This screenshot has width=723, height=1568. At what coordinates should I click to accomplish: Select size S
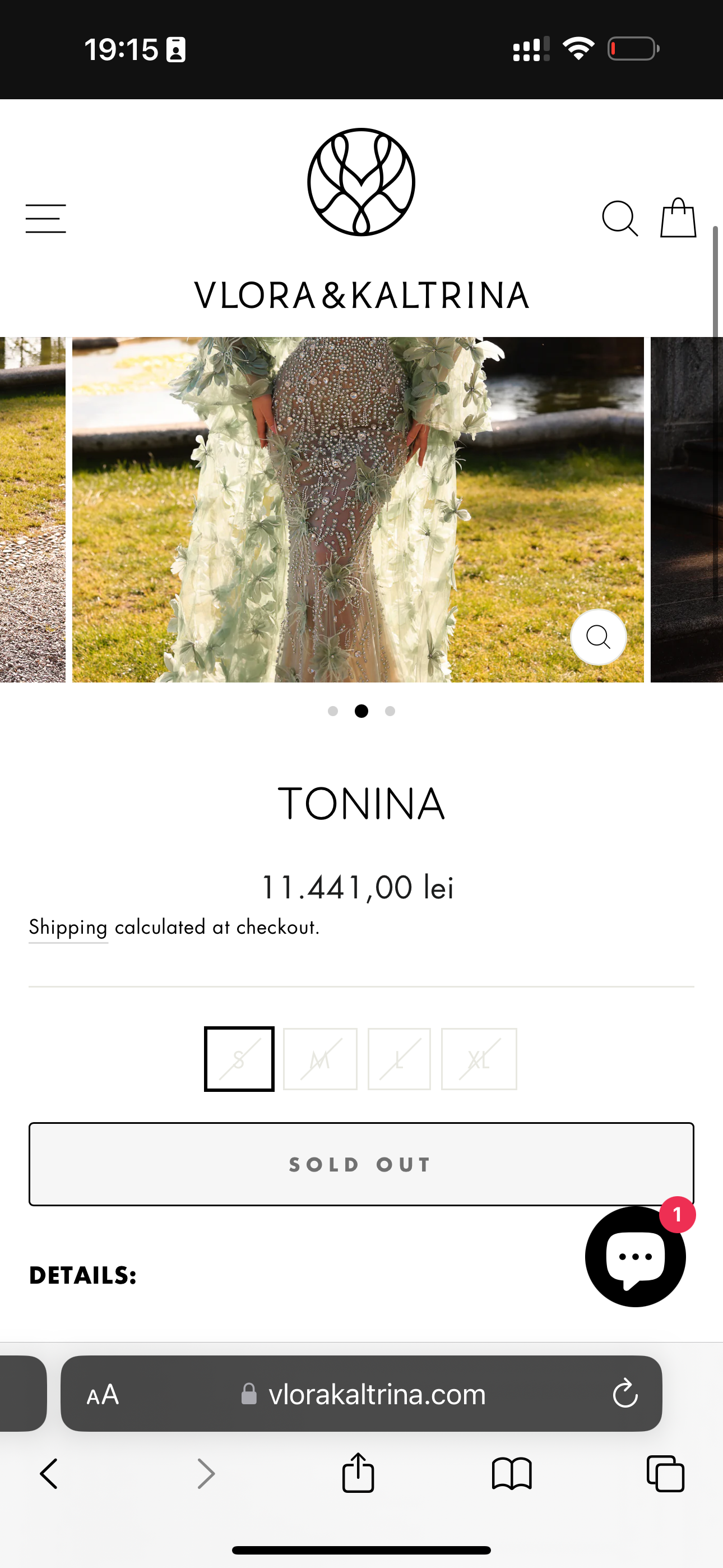[x=239, y=1059]
